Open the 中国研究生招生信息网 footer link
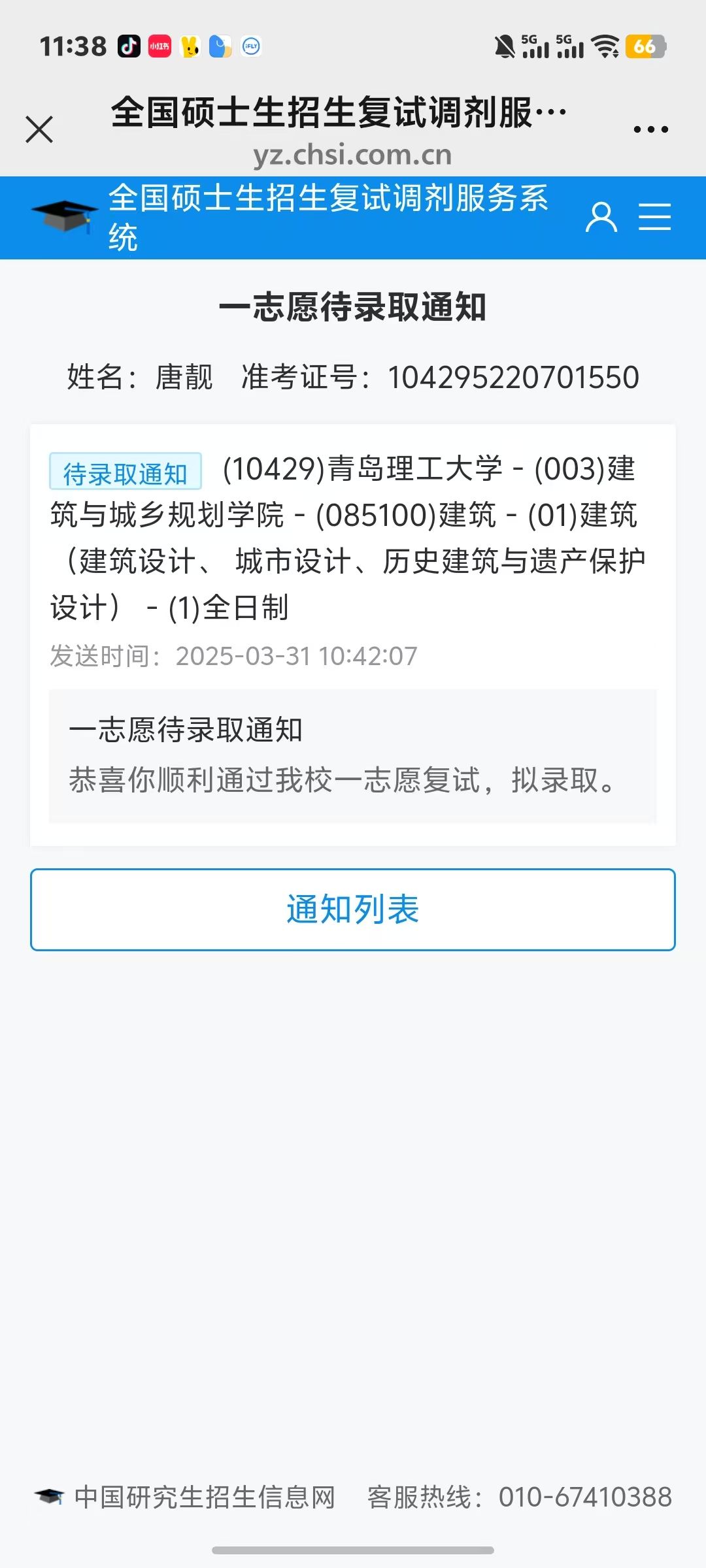The height and width of the screenshot is (1568, 706). pos(204,1497)
